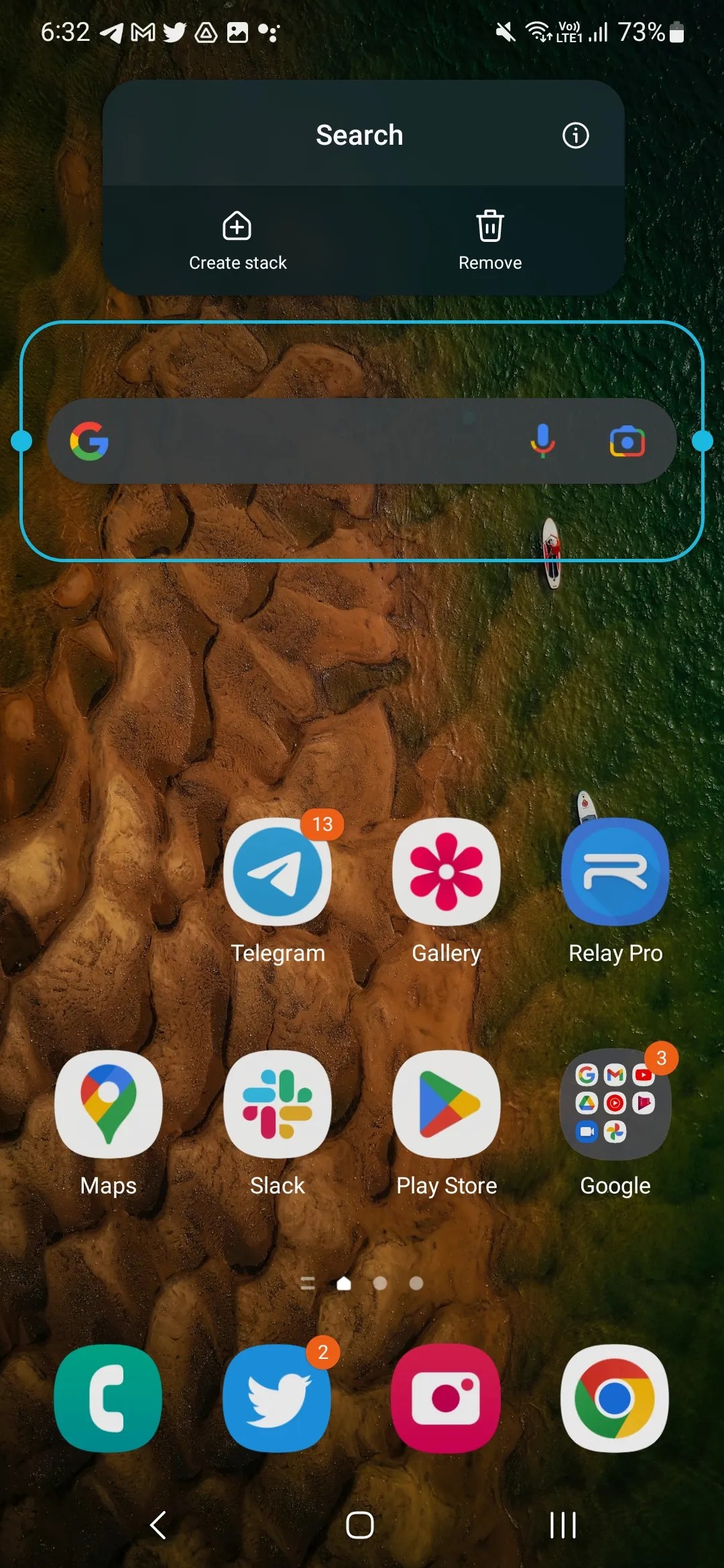Launch the Gallery app

[446, 872]
